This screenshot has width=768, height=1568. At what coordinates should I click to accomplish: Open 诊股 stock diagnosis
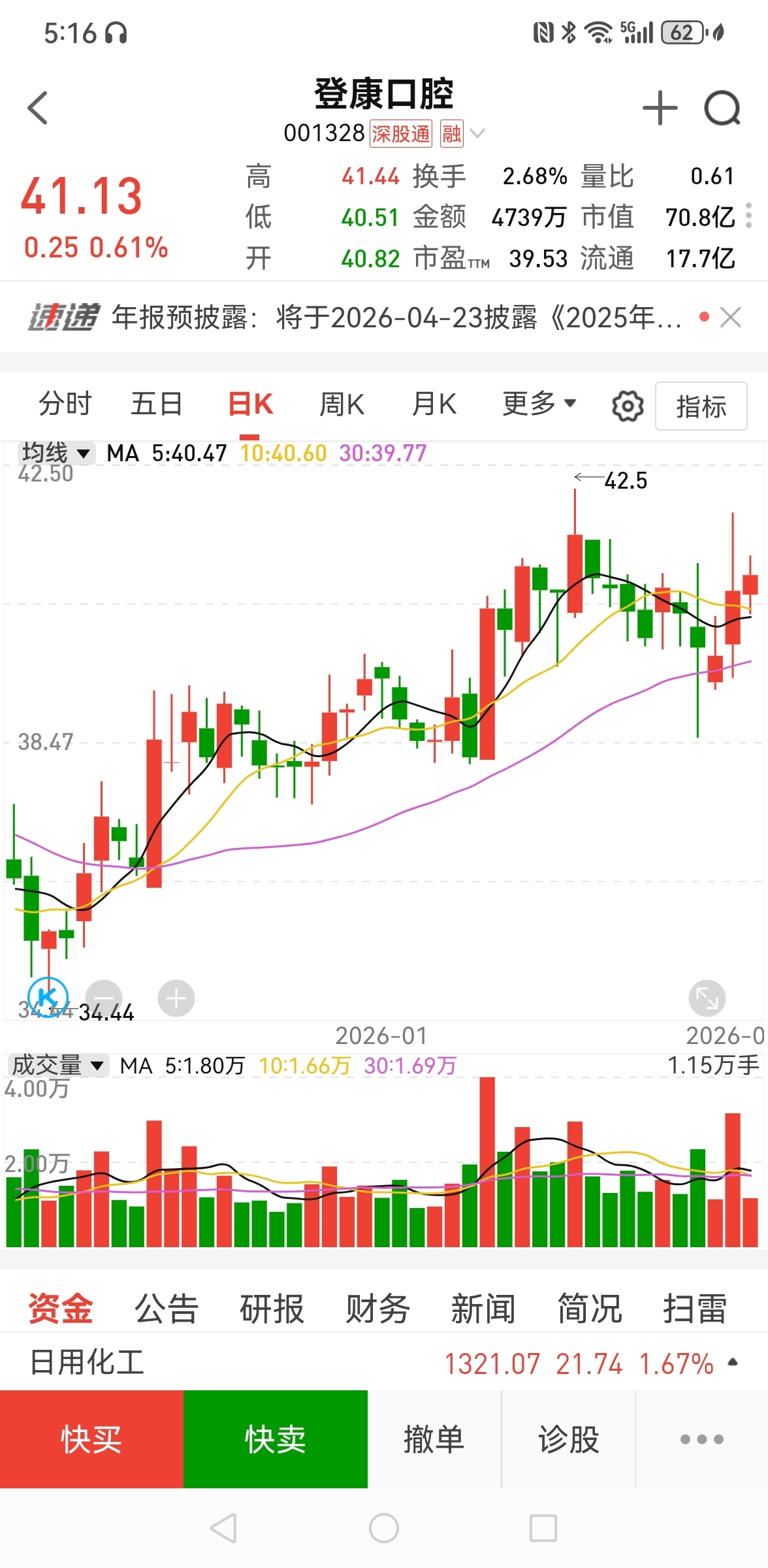[x=568, y=1439]
